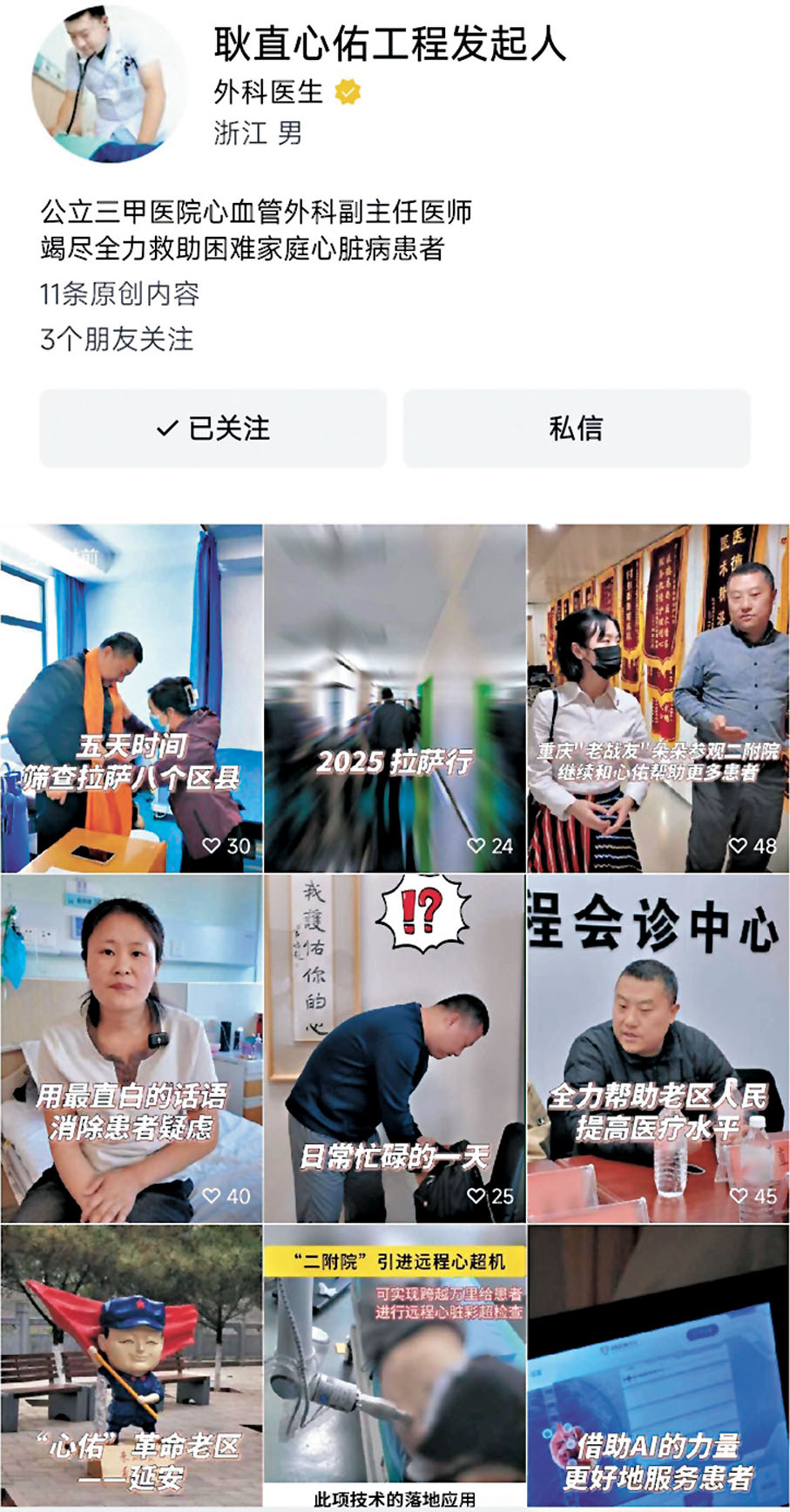Image resolution: width=790 pixels, height=1512 pixels.
Task: Open the 日常忙碌的一天 video
Action: 395,1048
